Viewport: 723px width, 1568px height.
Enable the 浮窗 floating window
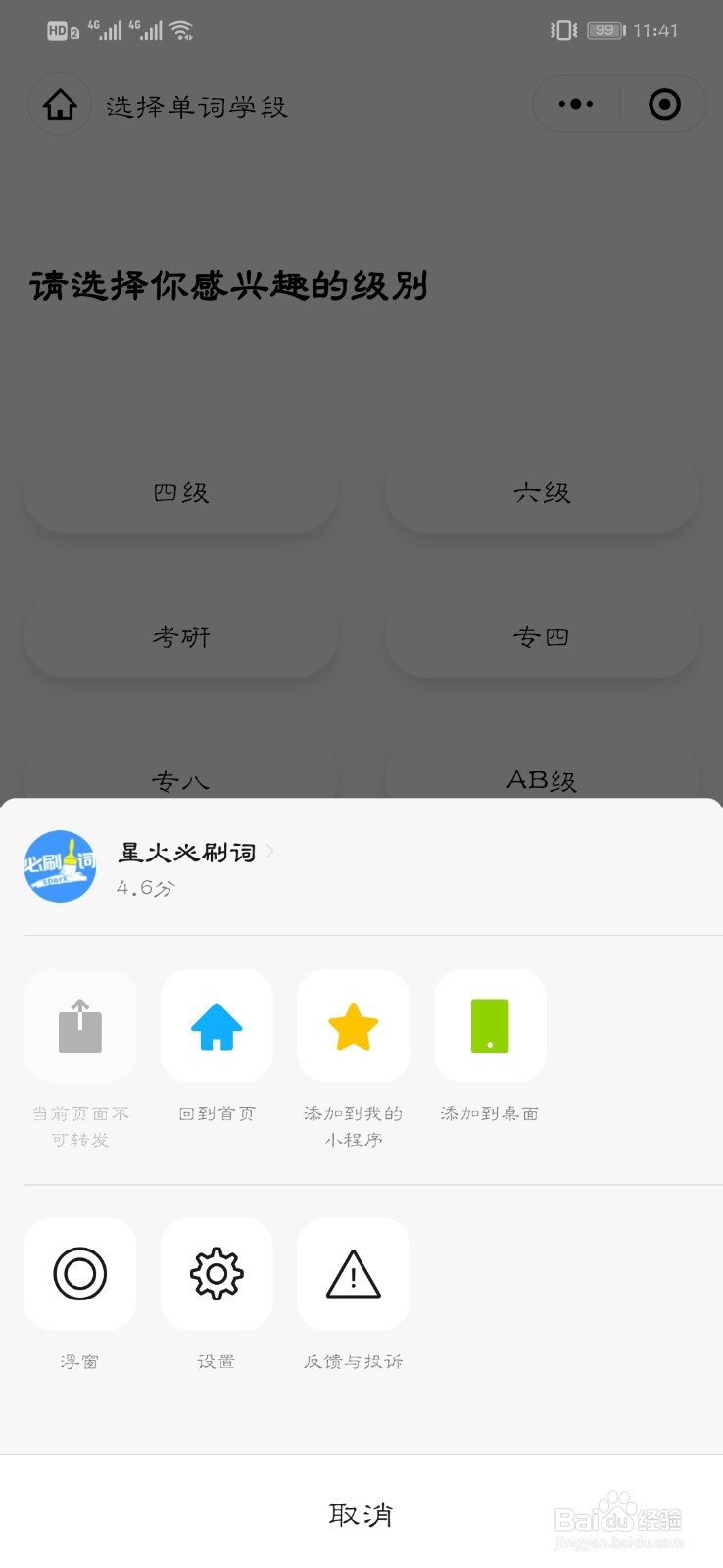point(80,1274)
